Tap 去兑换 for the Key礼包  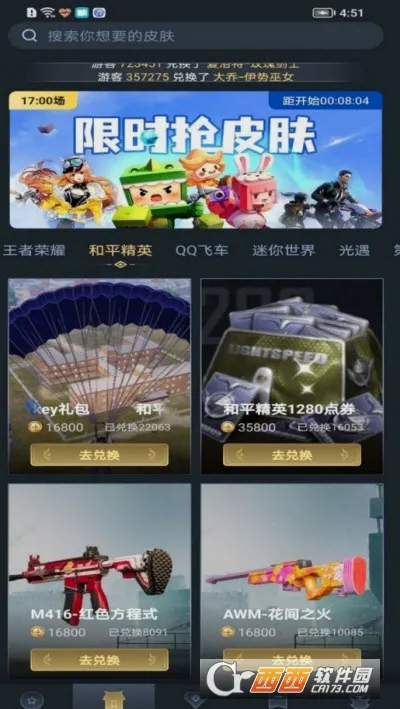(99, 454)
